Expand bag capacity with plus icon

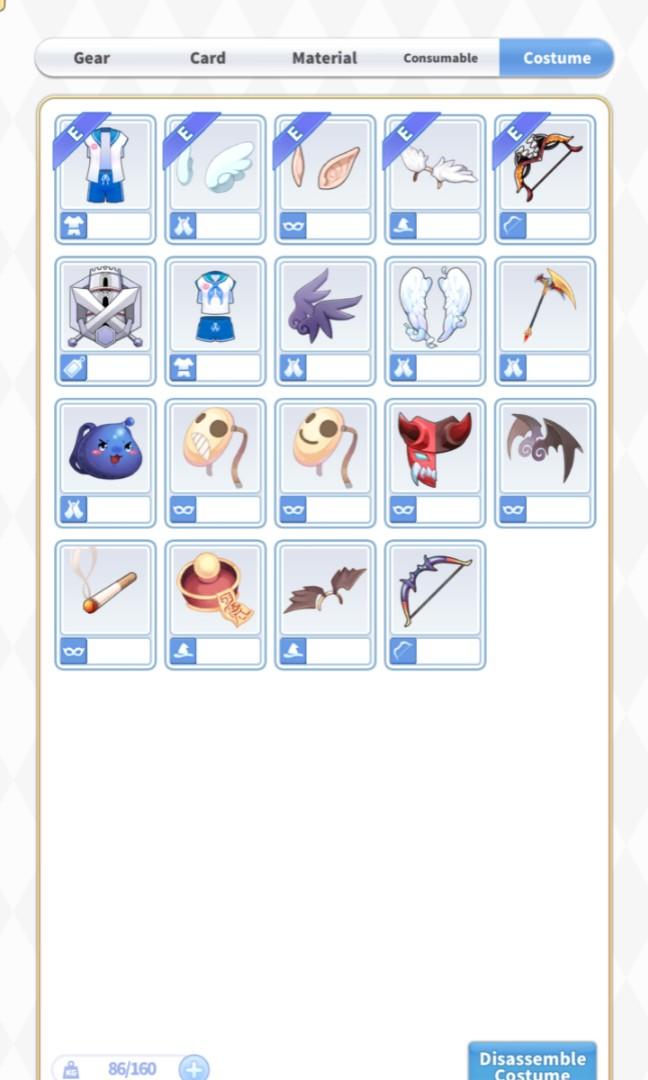click(x=194, y=1069)
